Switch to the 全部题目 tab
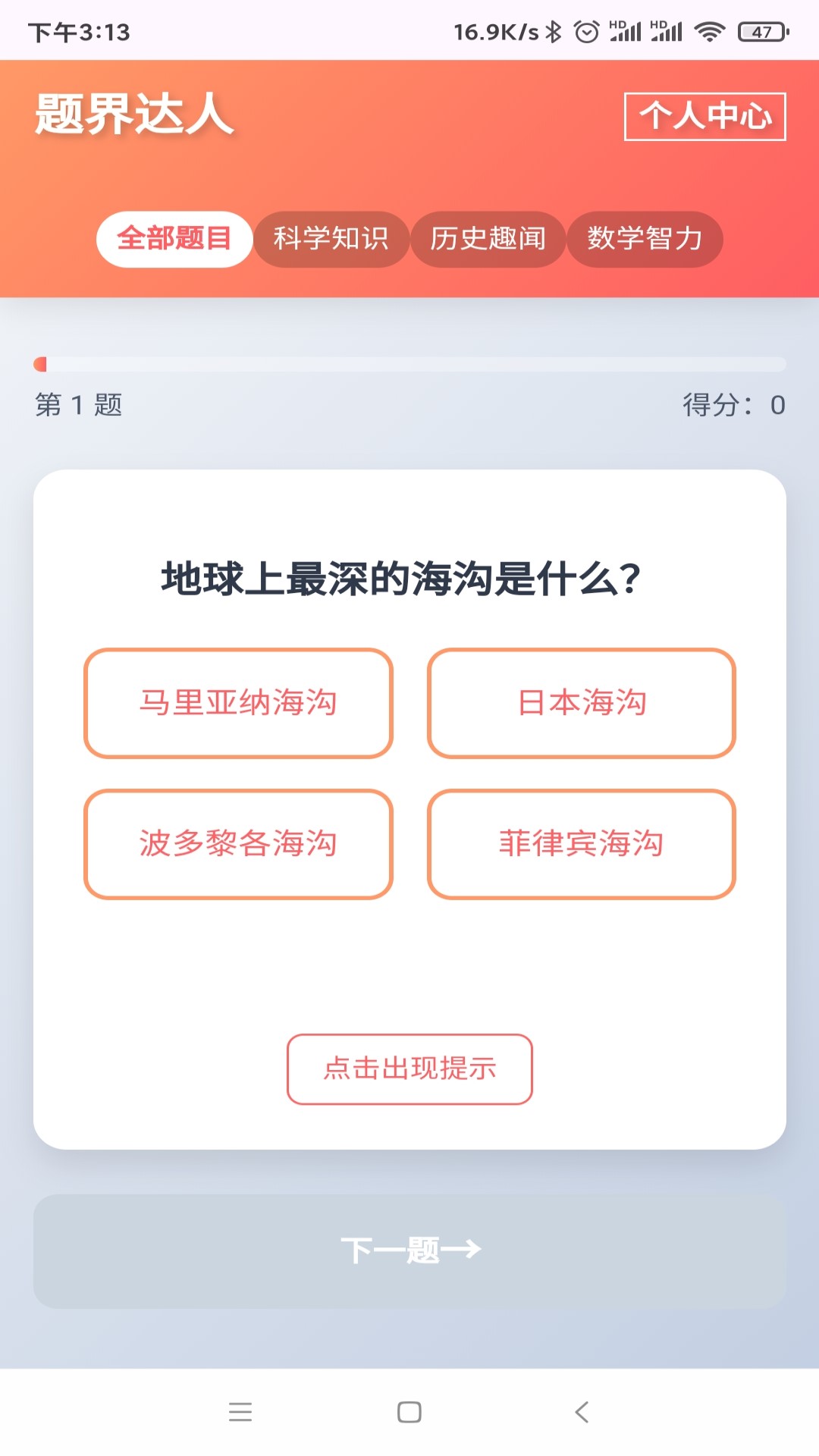 click(174, 239)
